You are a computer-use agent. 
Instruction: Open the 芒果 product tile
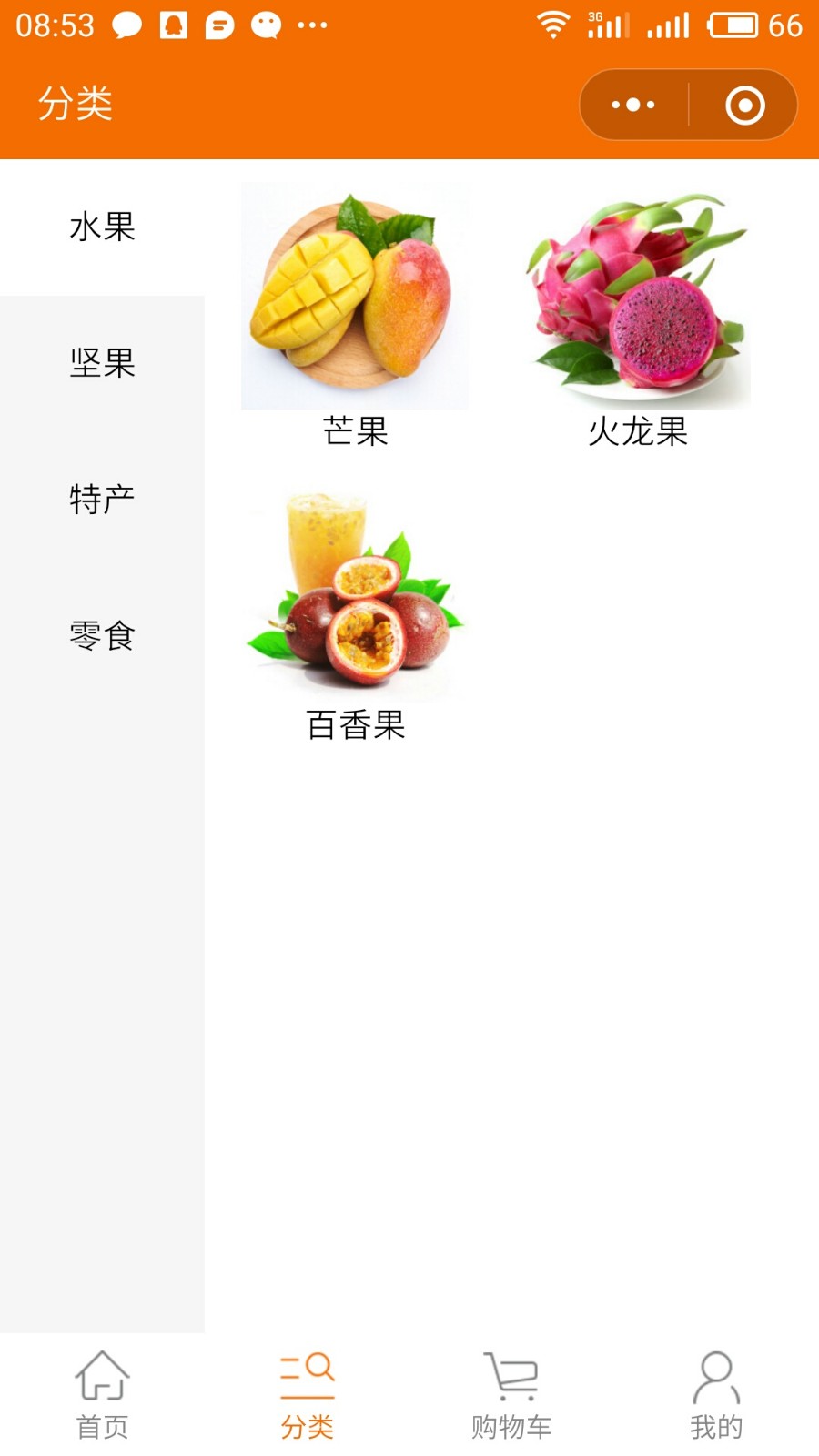[355, 316]
